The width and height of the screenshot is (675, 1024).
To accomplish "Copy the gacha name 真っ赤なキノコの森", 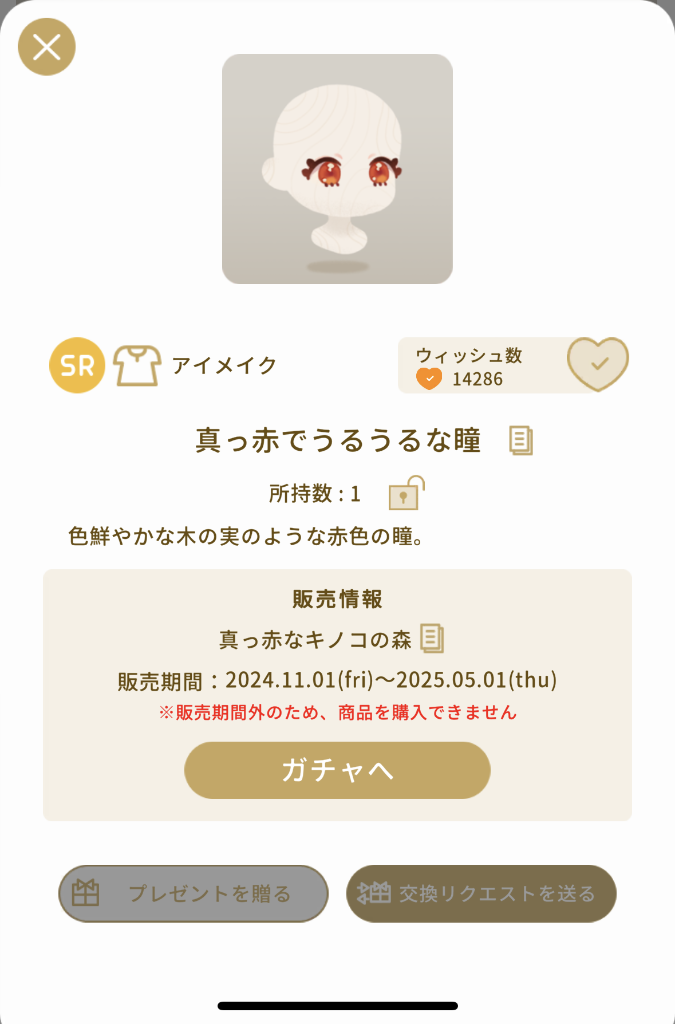I will [432, 638].
